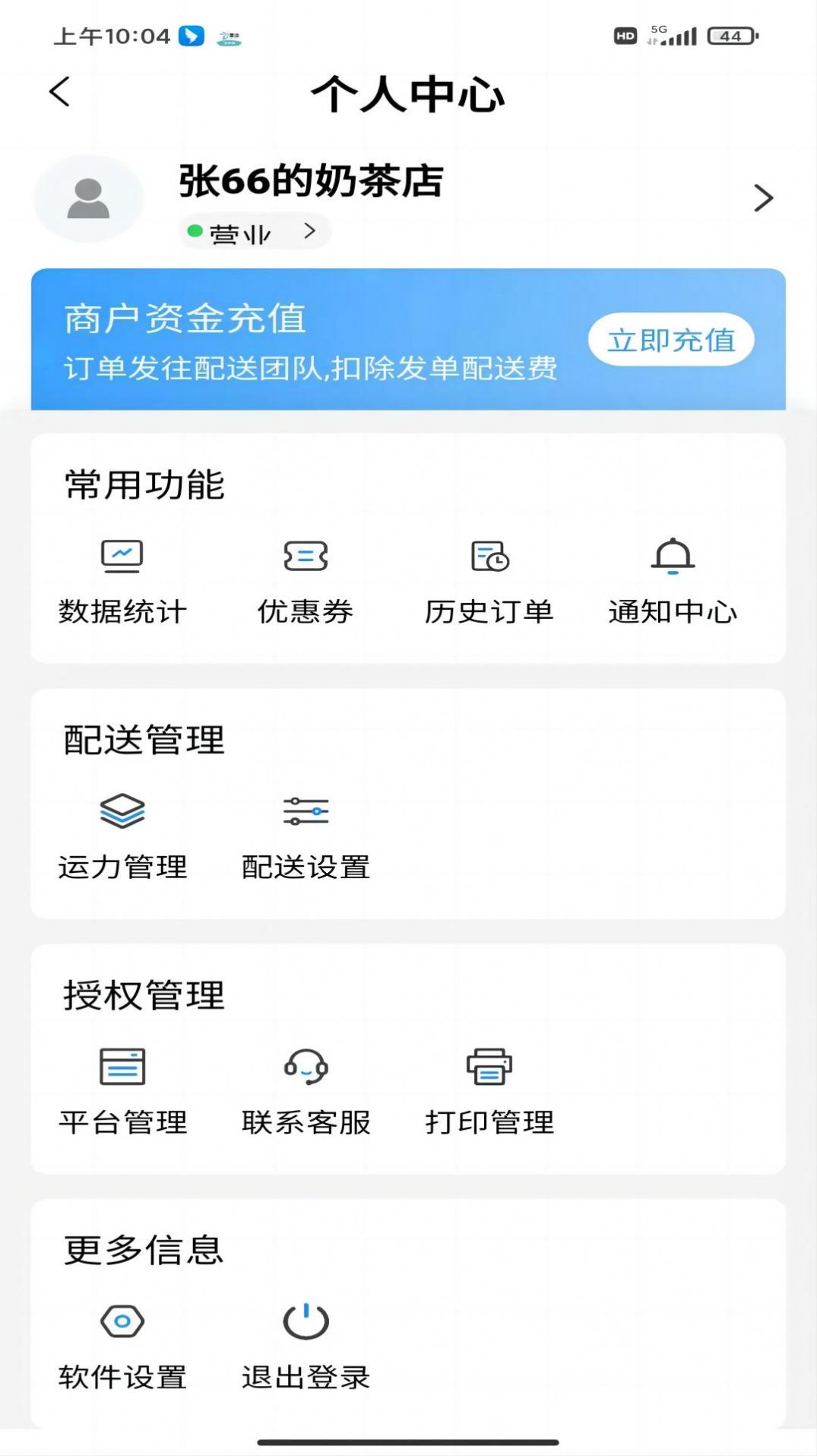Open the 优惠券 coupon section
The width and height of the screenshot is (817, 1456).
[306, 578]
